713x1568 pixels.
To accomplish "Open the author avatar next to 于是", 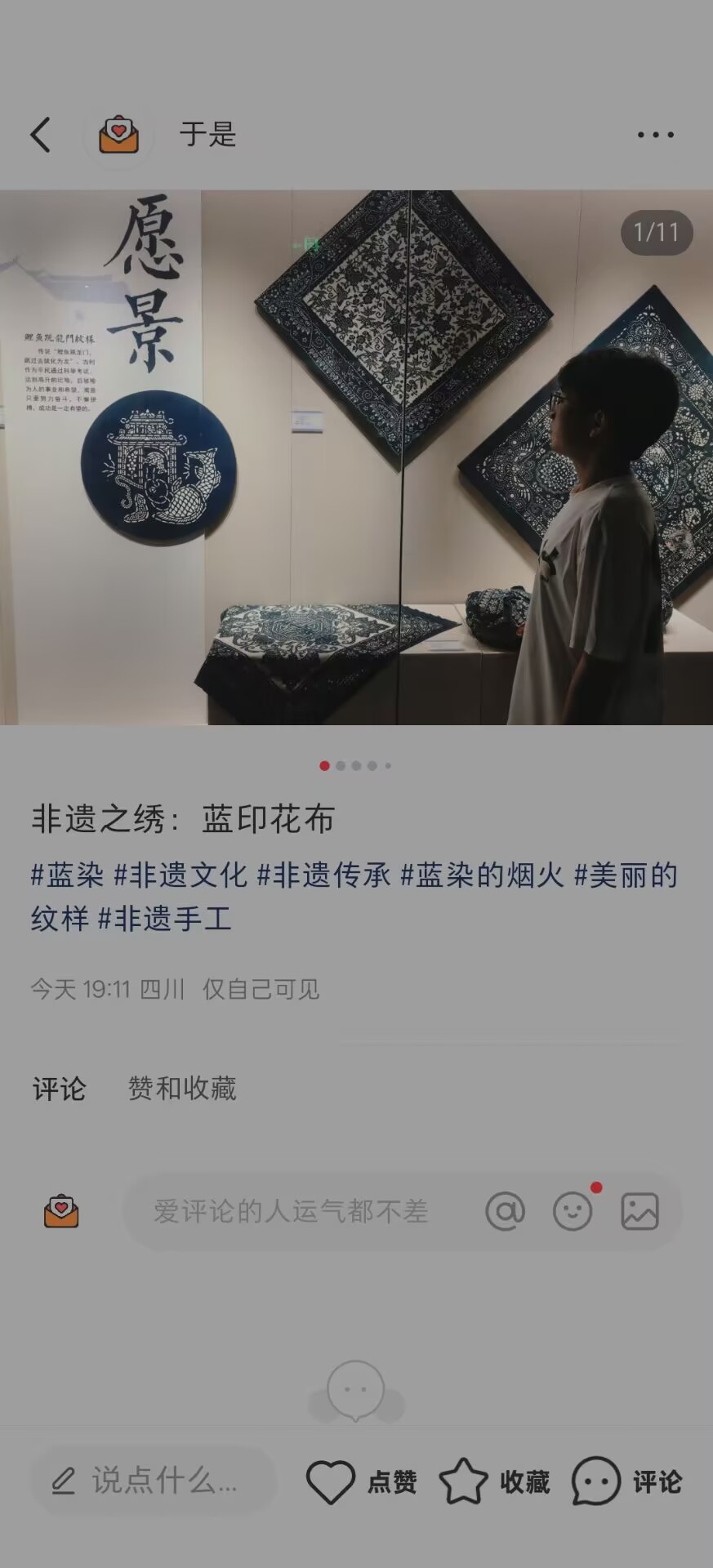I will click(x=119, y=135).
